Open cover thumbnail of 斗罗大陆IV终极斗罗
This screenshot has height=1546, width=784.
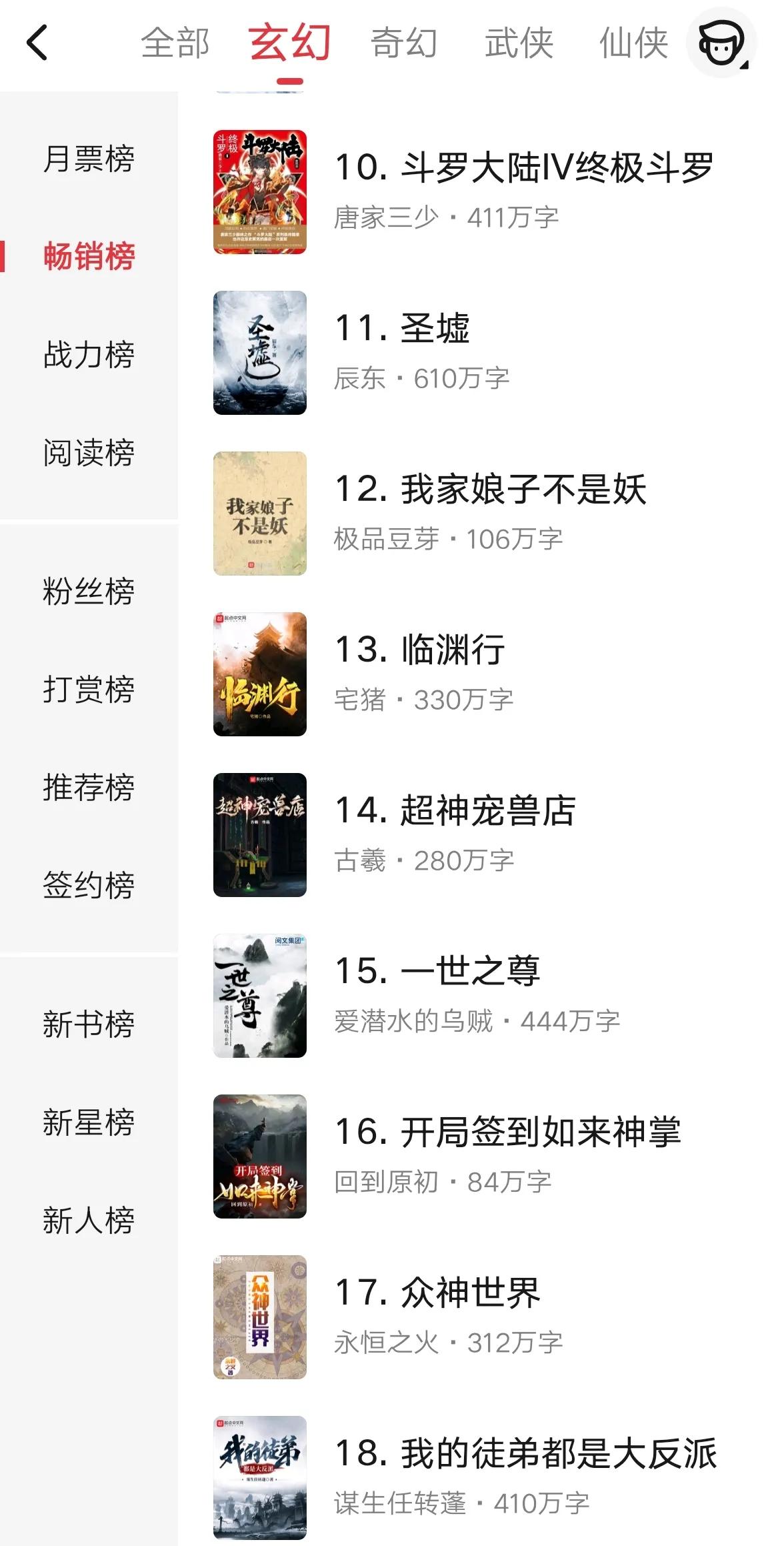260,189
